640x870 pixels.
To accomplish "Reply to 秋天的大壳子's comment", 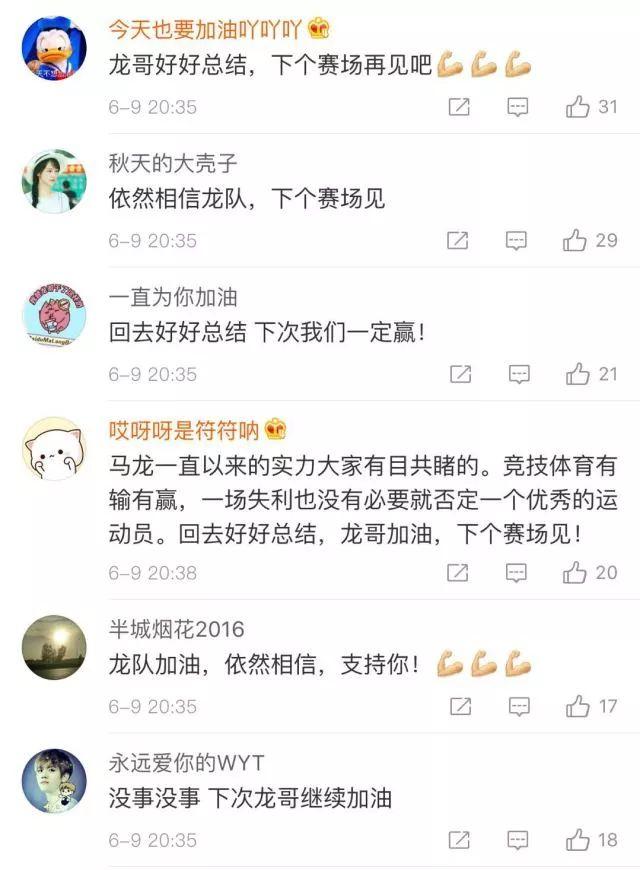I will click(x=516, y=240).
